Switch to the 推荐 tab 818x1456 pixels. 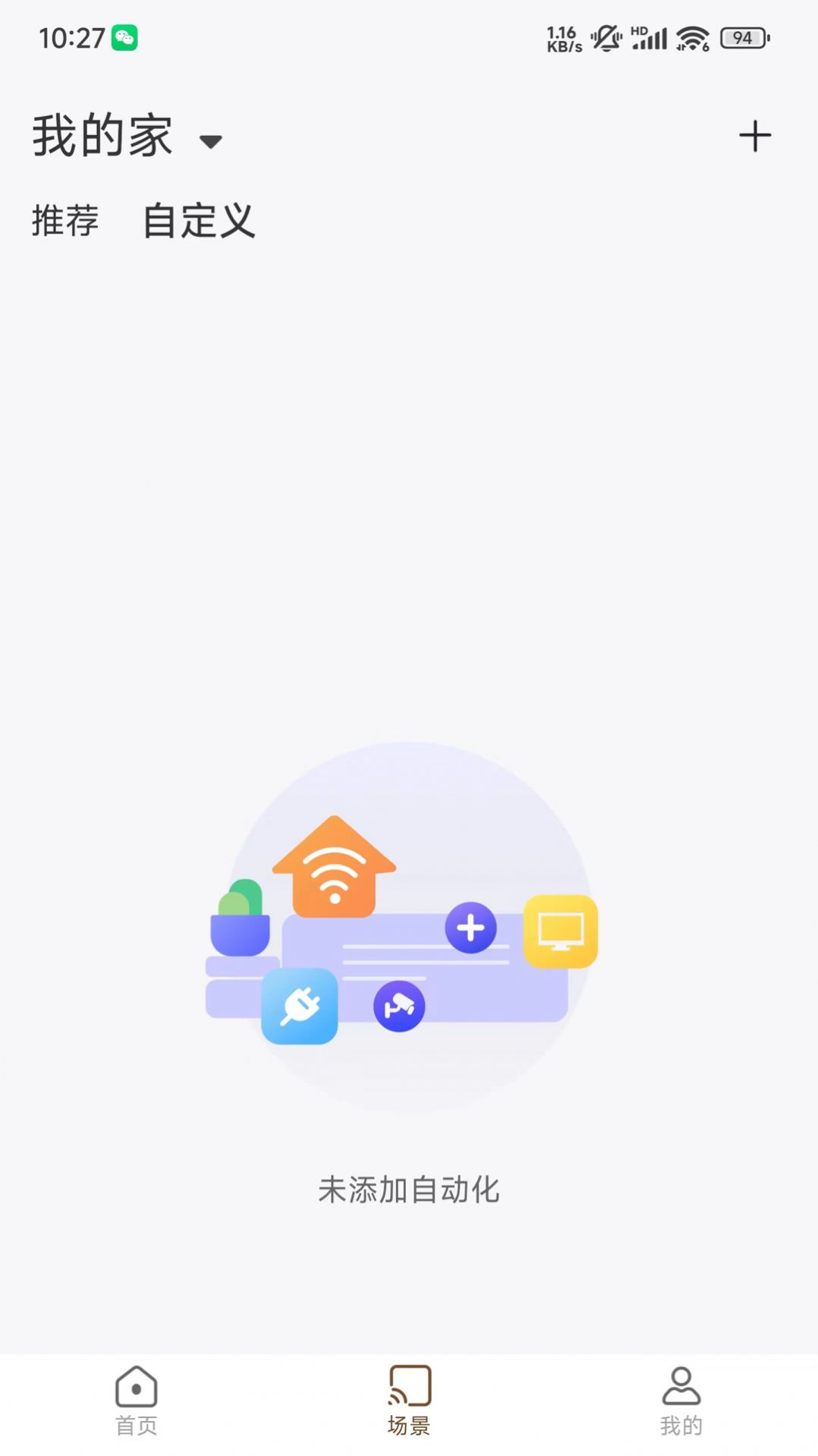(65, 221)
